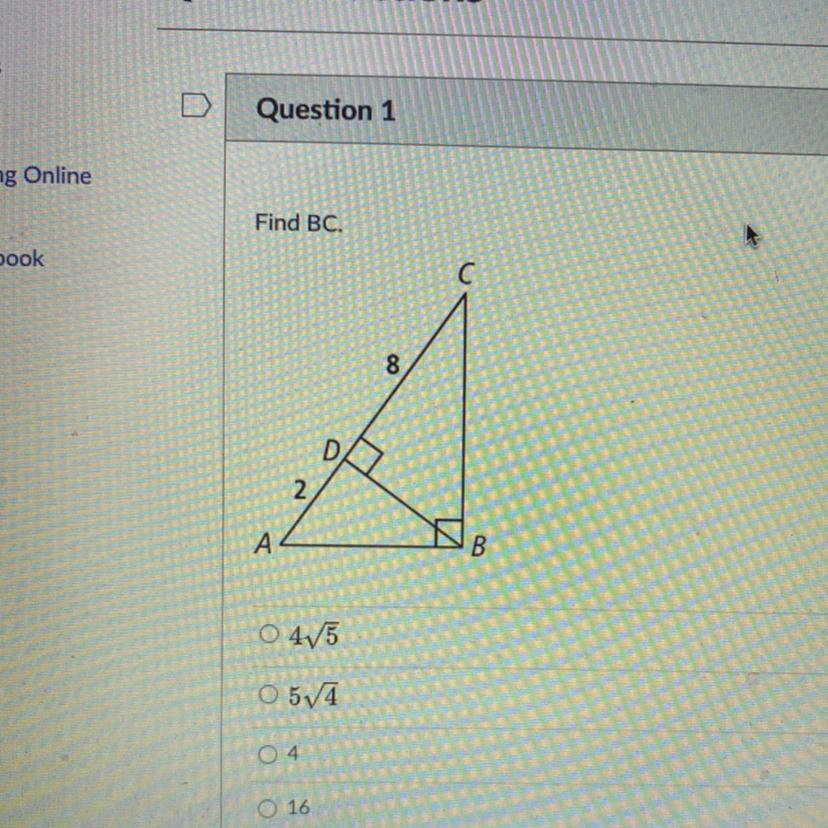828x828 pixels.
Task: Select the answer 4√5
Action: tap(268, 634)
